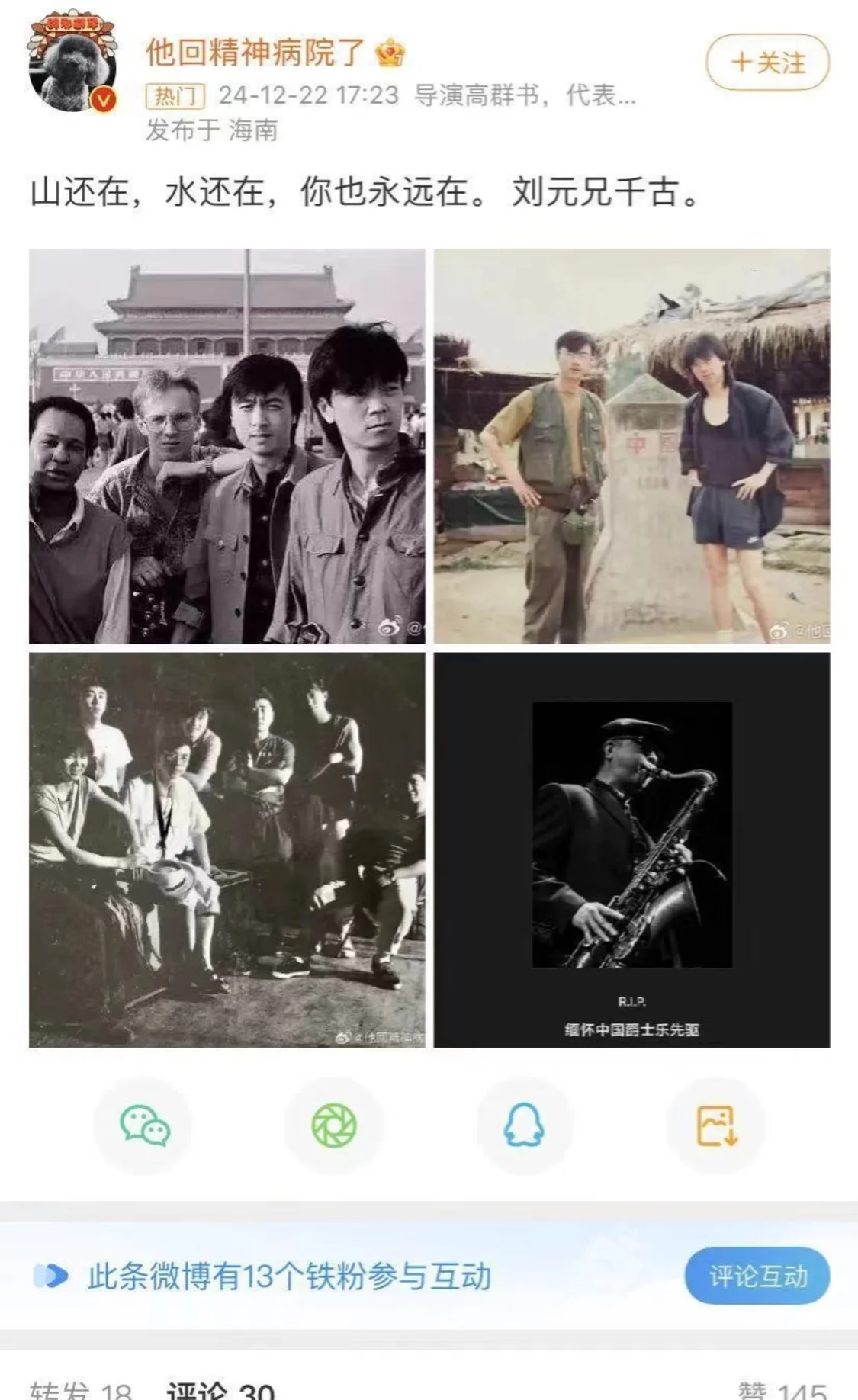Share to WeChat Moments
858x1400 pixels.
pos(334,1125)
